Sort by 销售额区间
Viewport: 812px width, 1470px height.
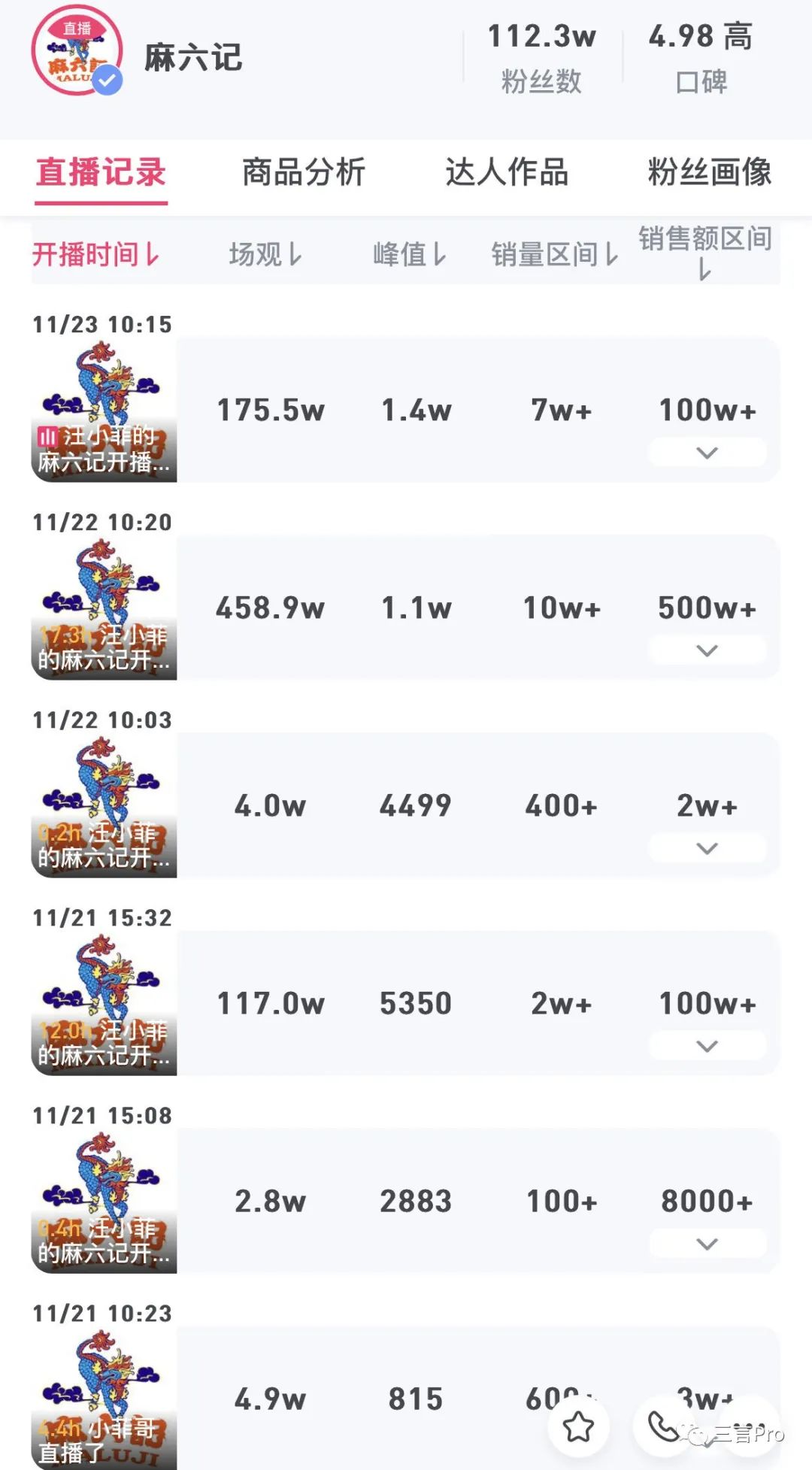click(x=705, y=253)
